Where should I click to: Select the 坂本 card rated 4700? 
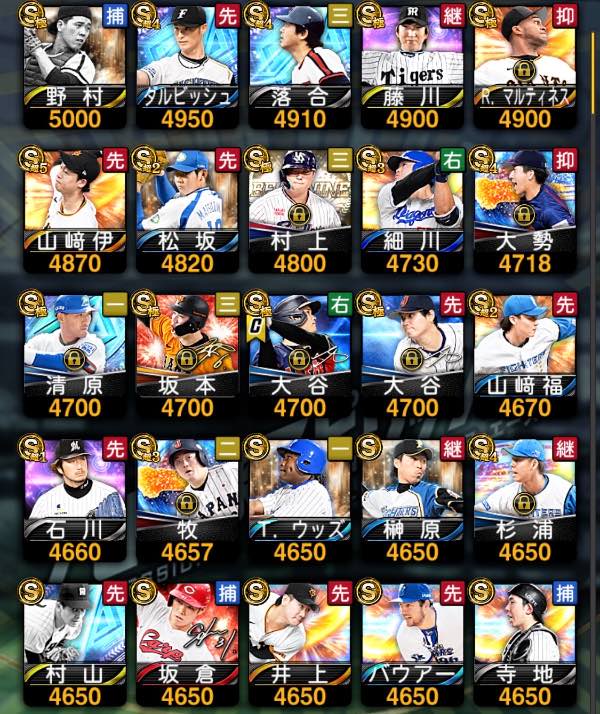point(187,356)
